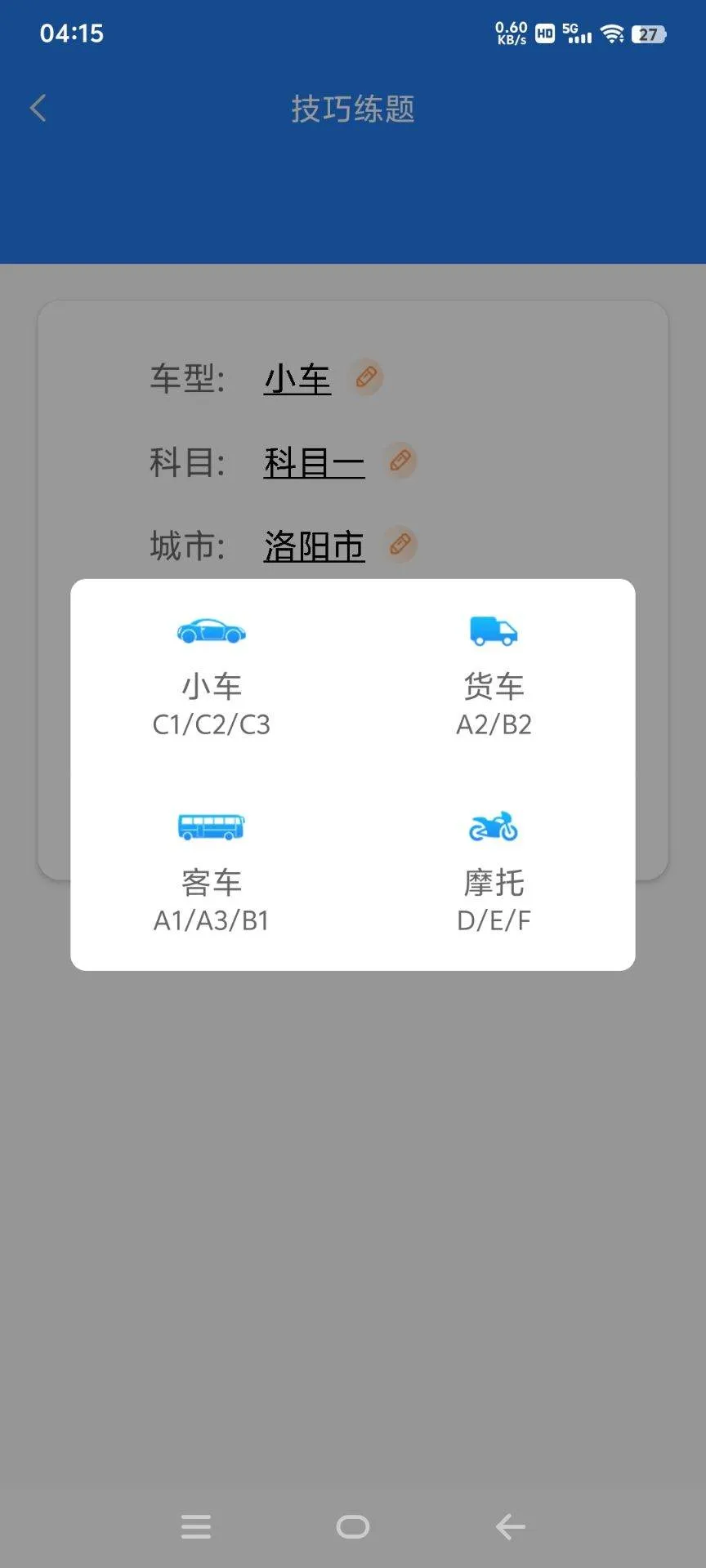706x1568 pixels.
Task: Select the 摩托 motorcycle icon
Action: click(493, 826)
